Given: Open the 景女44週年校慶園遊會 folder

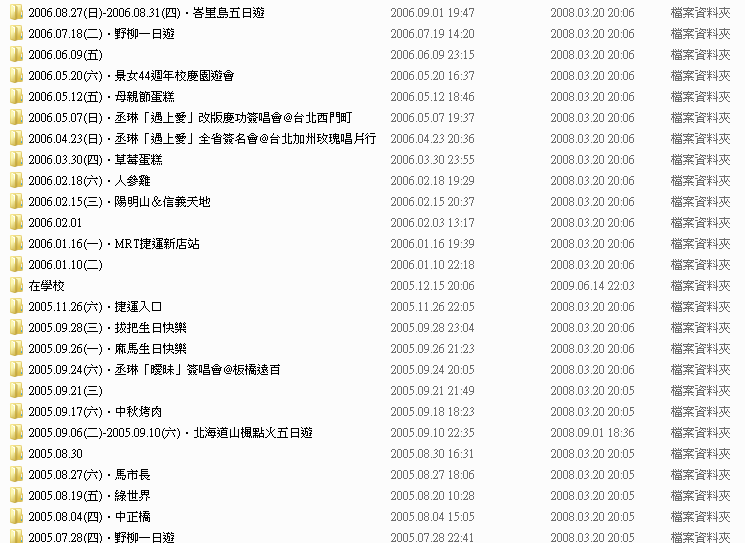Looking at the screenshot, I should click(130, 76).
